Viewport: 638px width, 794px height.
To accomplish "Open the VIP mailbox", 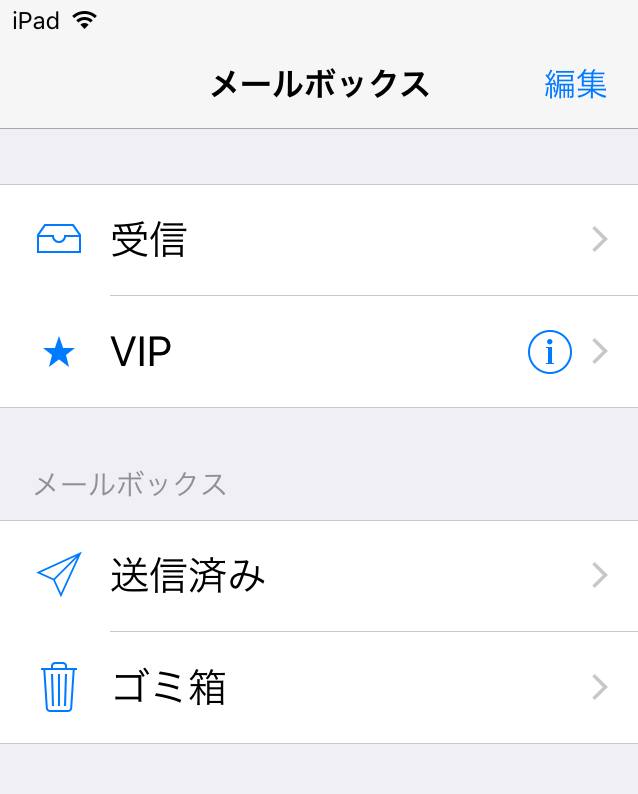I will (300, 352).
